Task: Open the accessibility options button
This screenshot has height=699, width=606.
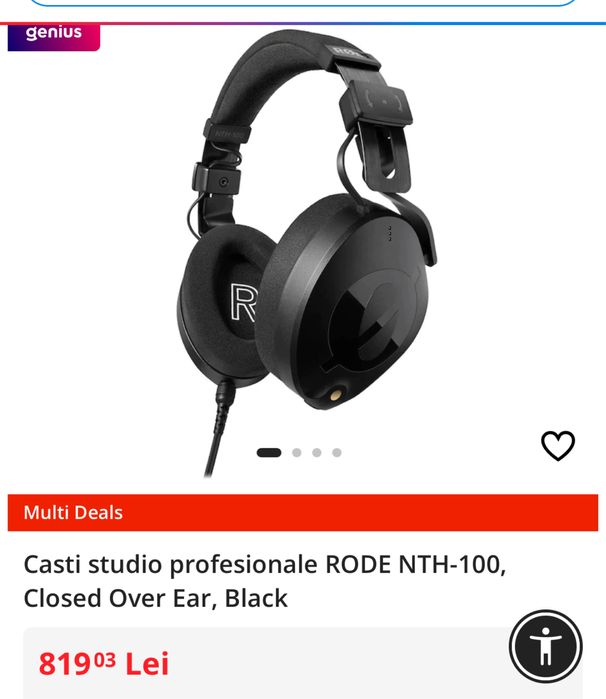Action: tap(545, 645)
